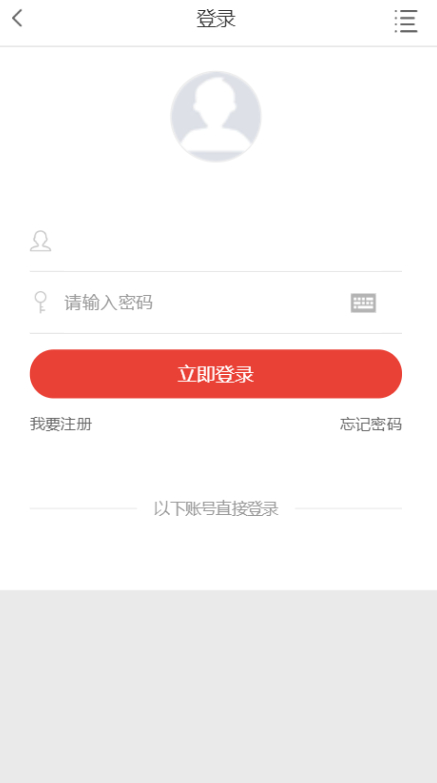Screen dimensions: 437x783
Task: Open 忘记密码 recovery link
Action: pyautogui.click(x=371, y=424)
